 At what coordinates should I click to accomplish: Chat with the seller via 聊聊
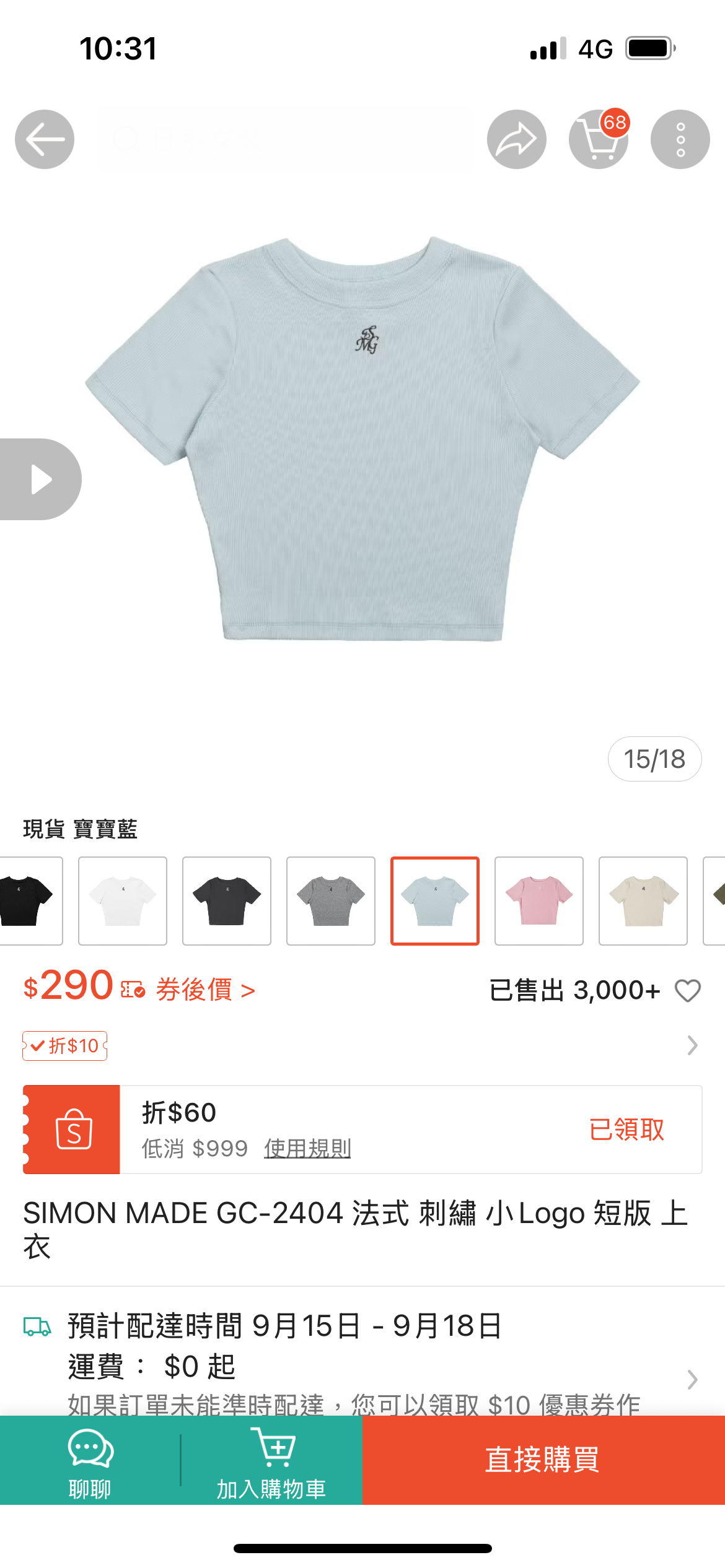click(x=90, y=1460)
